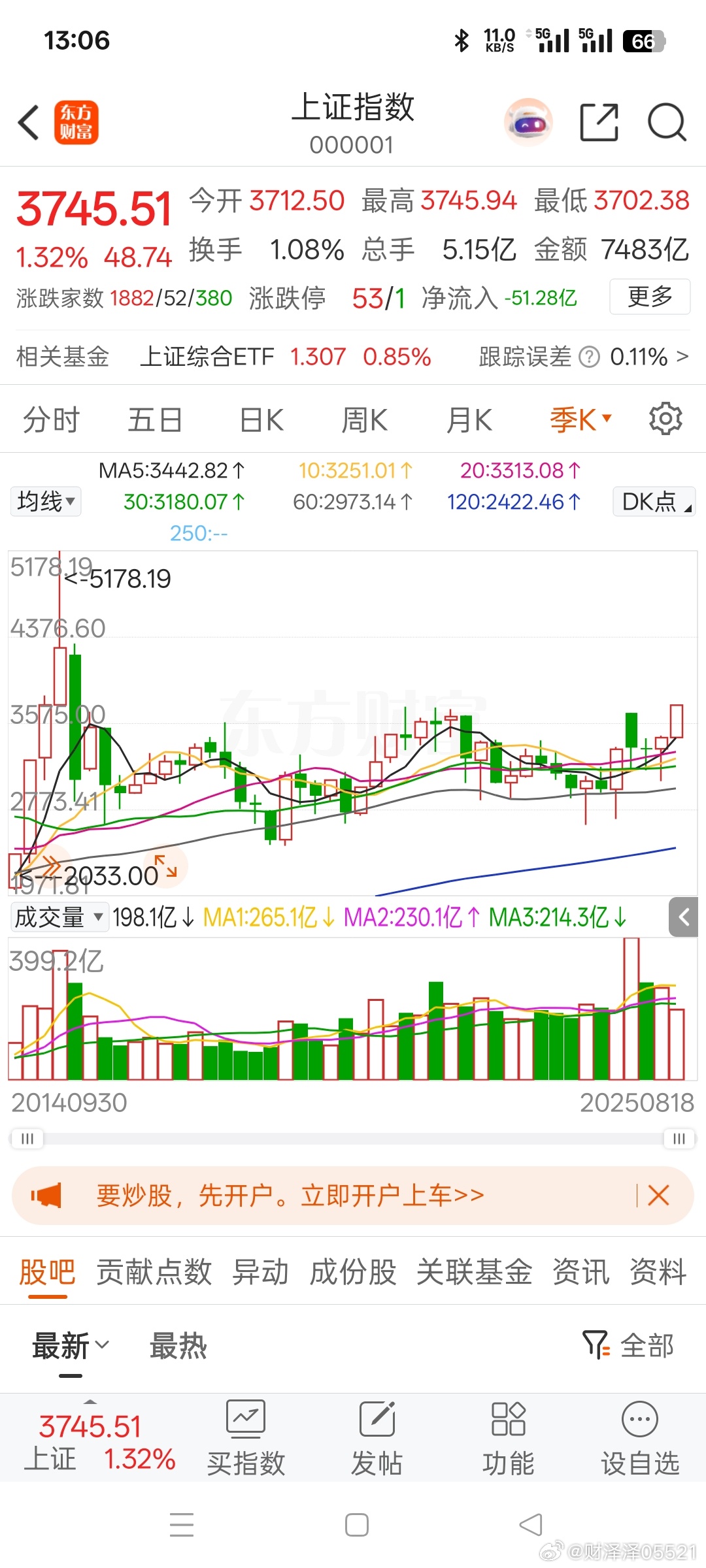This screenshot has height=1568, width=706.
Task: Expand the 成交量 indicator dropdown
Action: tap(59, 917)
